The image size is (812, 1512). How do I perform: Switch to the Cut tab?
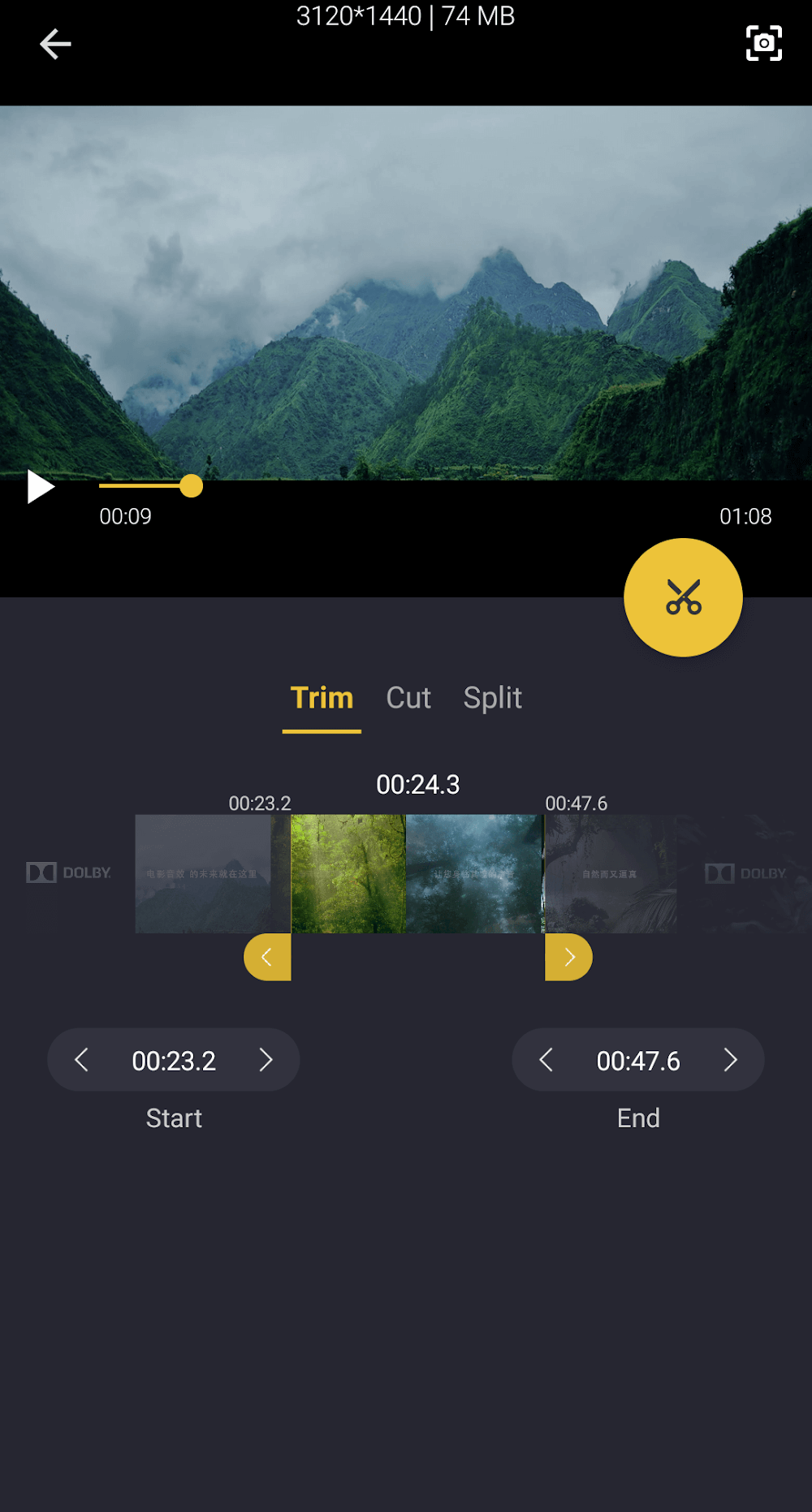coord(408,698)
